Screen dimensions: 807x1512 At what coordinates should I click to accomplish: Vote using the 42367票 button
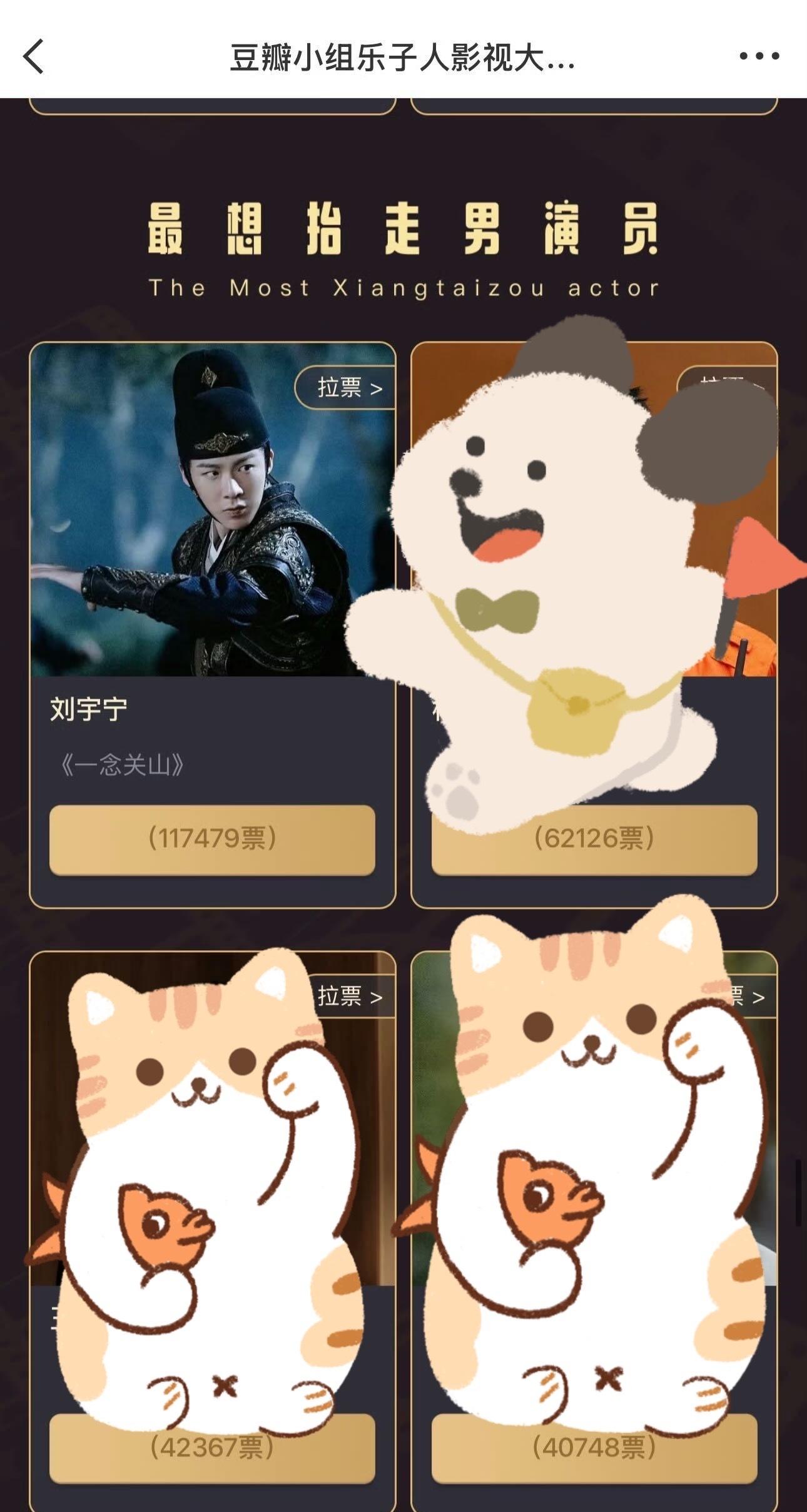coord(212,1448)
